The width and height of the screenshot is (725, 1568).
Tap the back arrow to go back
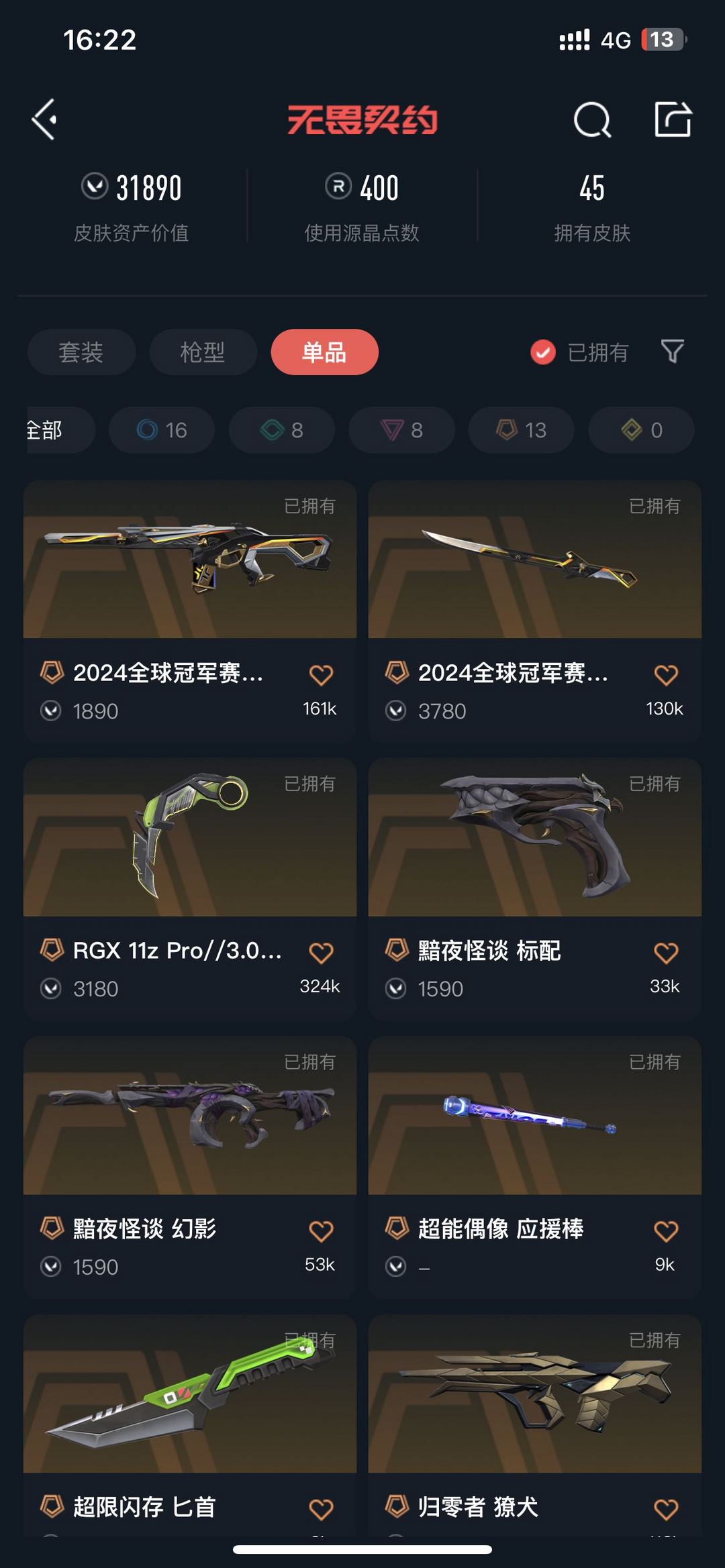point(44,119)
